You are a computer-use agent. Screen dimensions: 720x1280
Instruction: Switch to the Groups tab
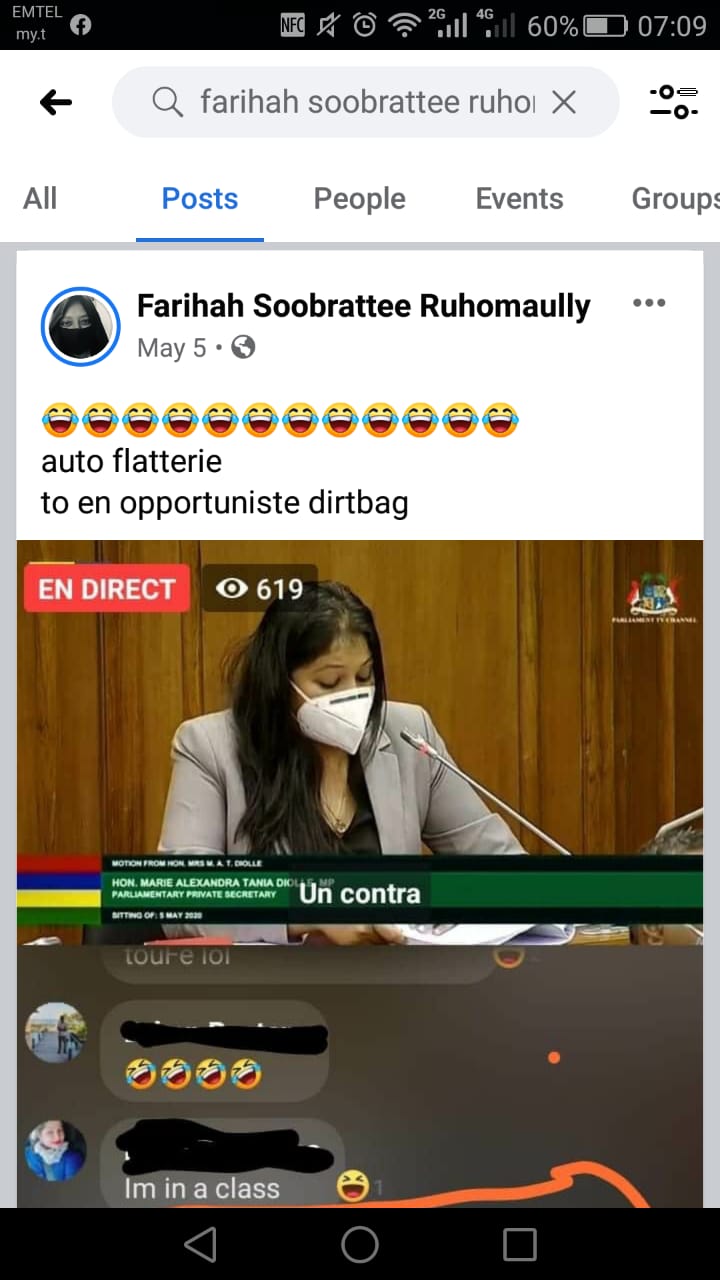tap(675, 199)
